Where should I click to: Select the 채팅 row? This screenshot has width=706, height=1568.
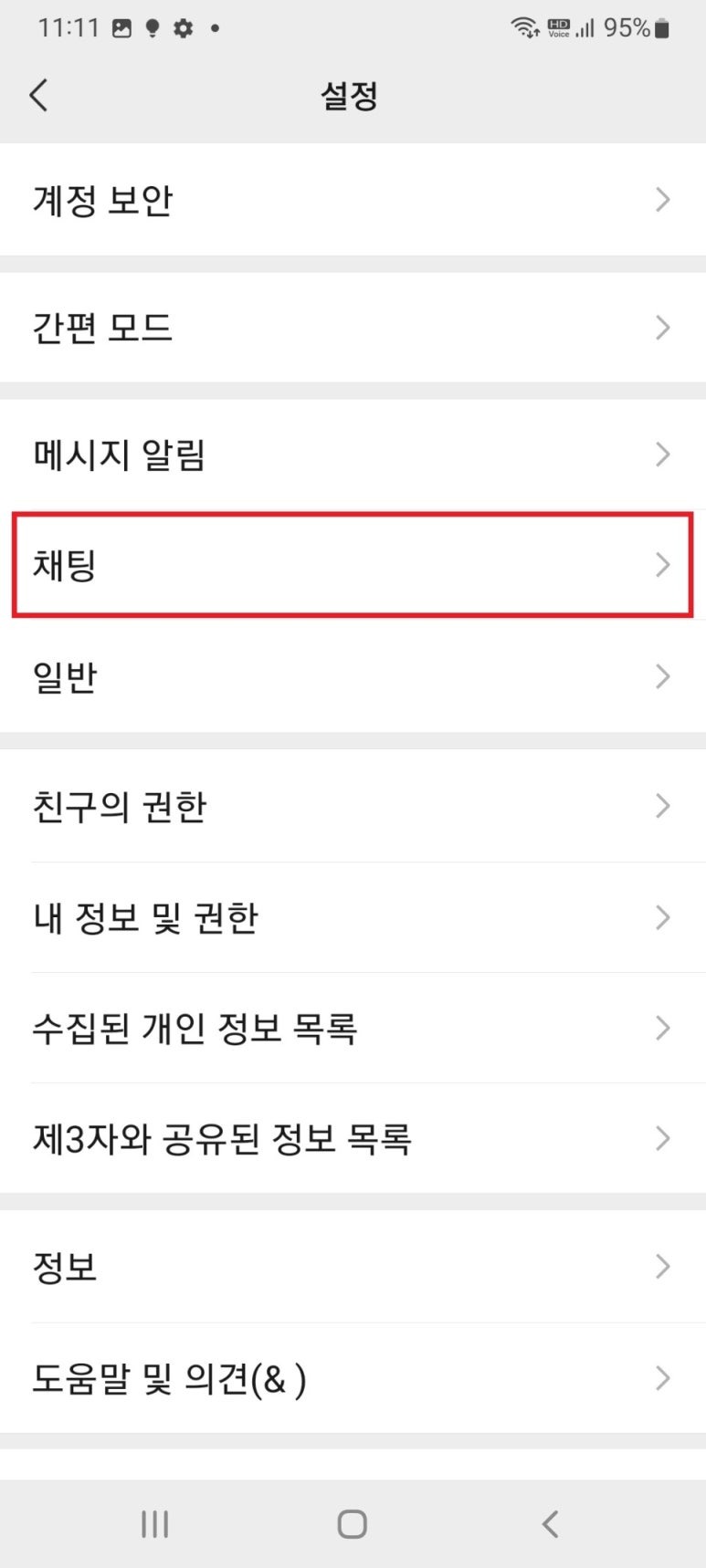point(353,565)
